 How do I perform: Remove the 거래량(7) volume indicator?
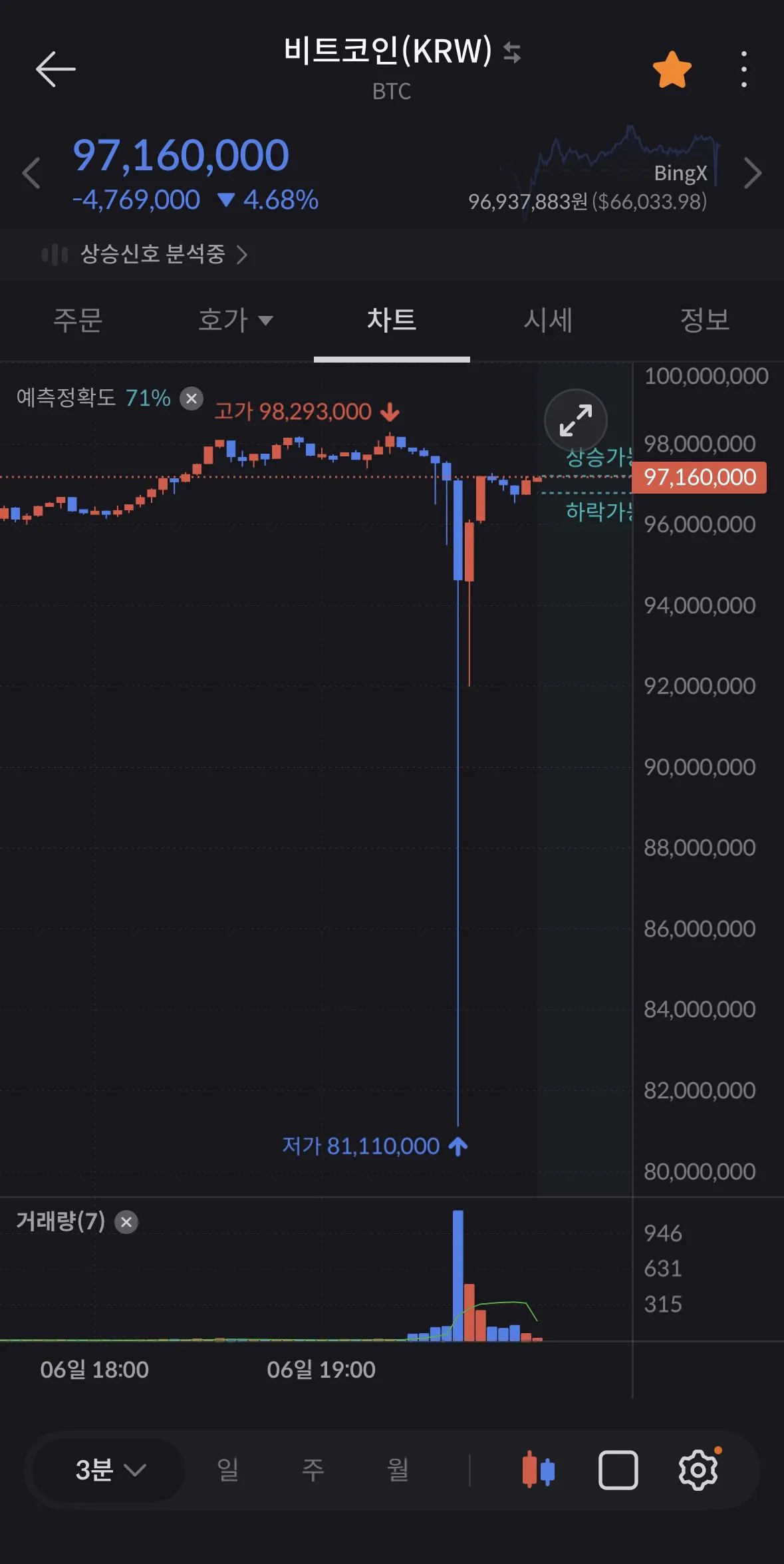126,1222
